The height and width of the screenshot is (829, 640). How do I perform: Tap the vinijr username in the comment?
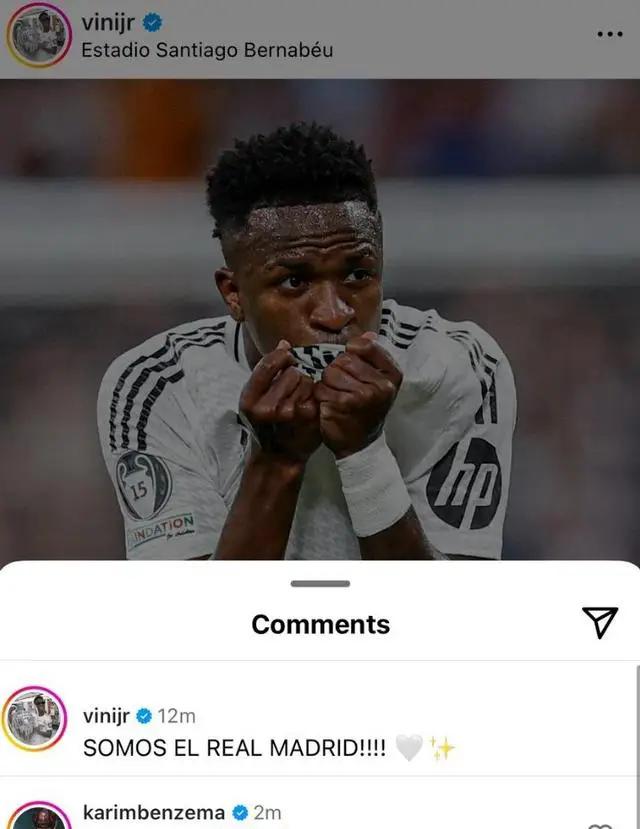[106, 716]
